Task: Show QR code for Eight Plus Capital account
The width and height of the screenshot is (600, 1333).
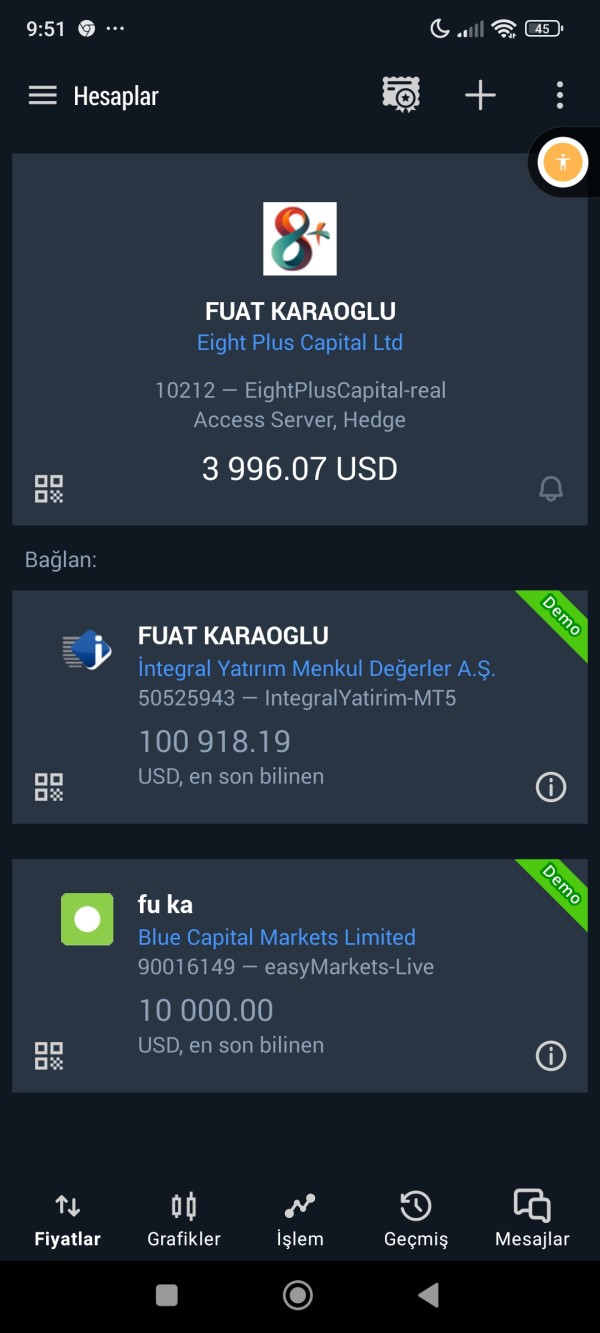Action: click(x=49, y=489)
